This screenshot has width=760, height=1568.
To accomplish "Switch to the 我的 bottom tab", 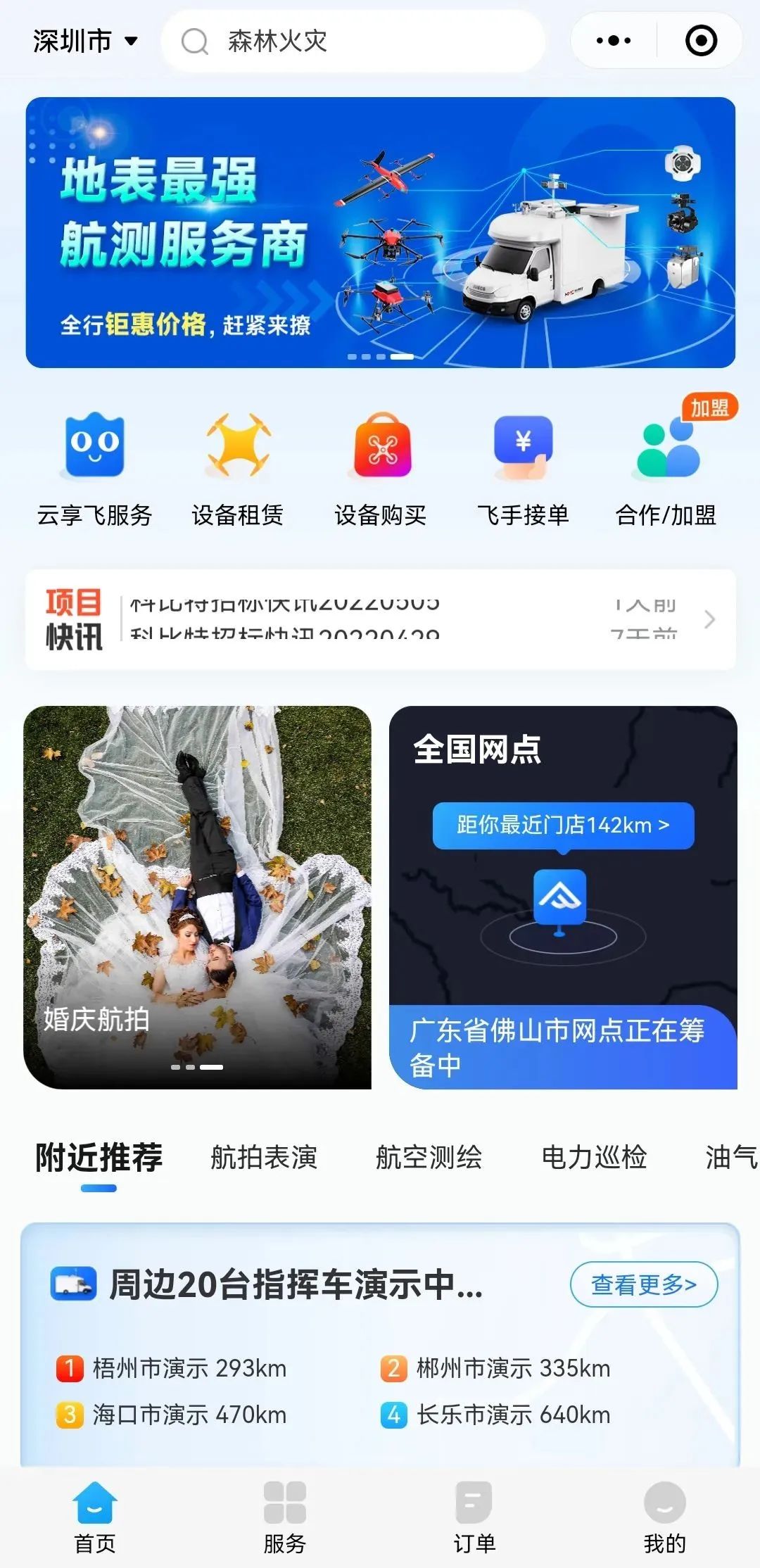I will (664, 1518).
